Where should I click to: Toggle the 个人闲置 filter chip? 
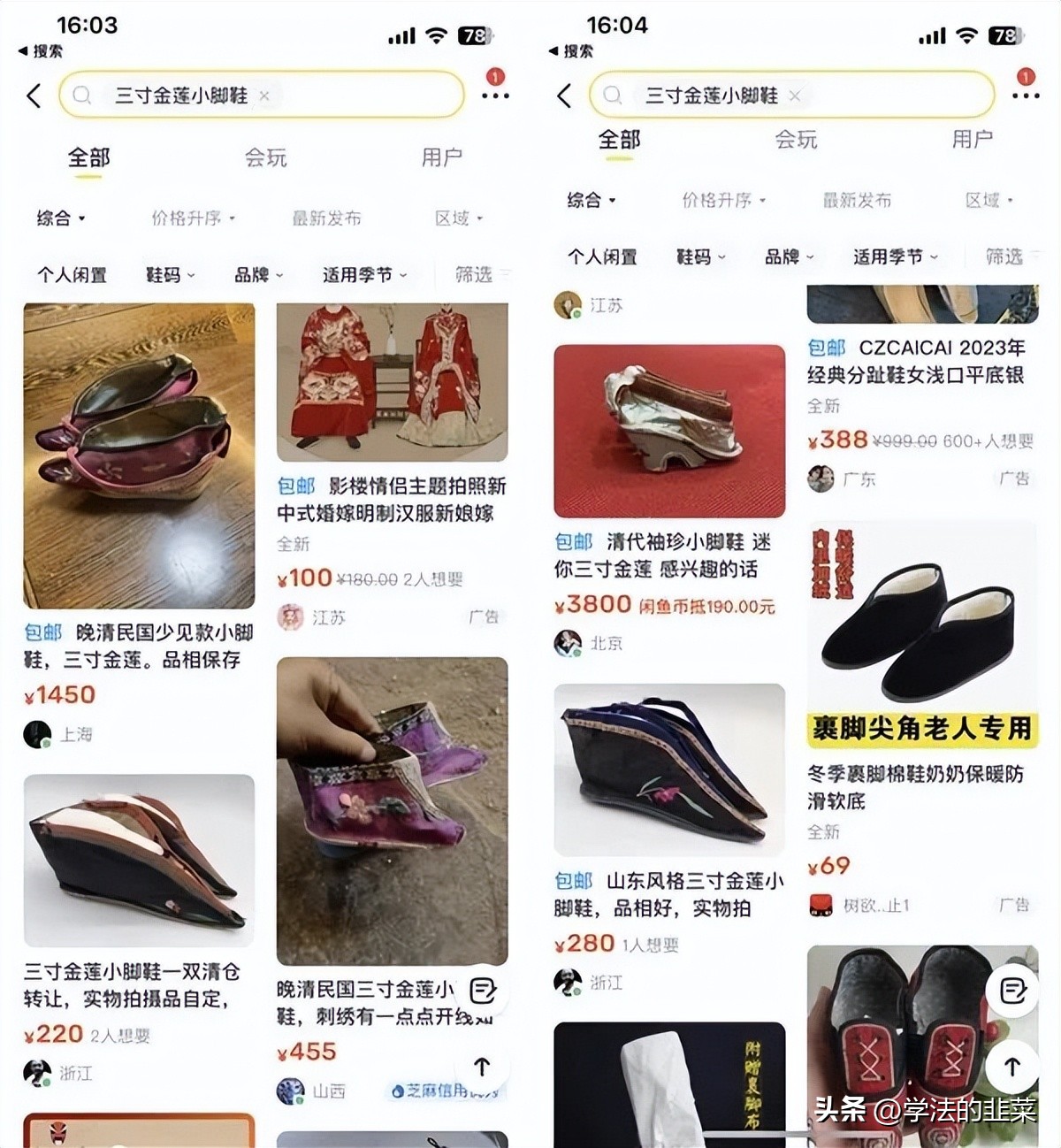point(73,274)
